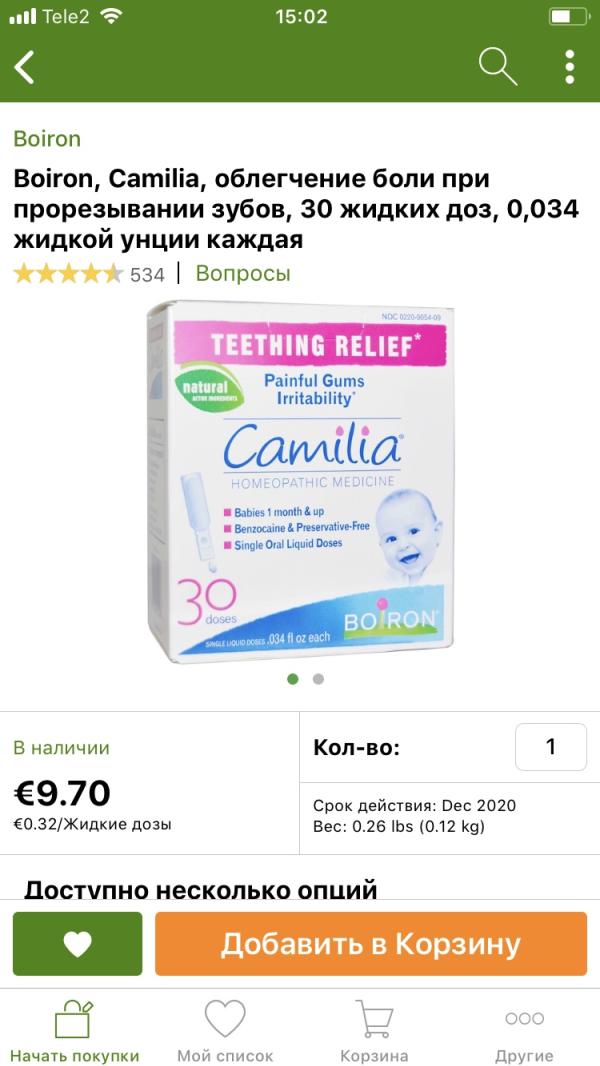Add product to wishlist with heart button
Image resolution: width=600 pixels, height=1066 pixels.
pos(78,944)
